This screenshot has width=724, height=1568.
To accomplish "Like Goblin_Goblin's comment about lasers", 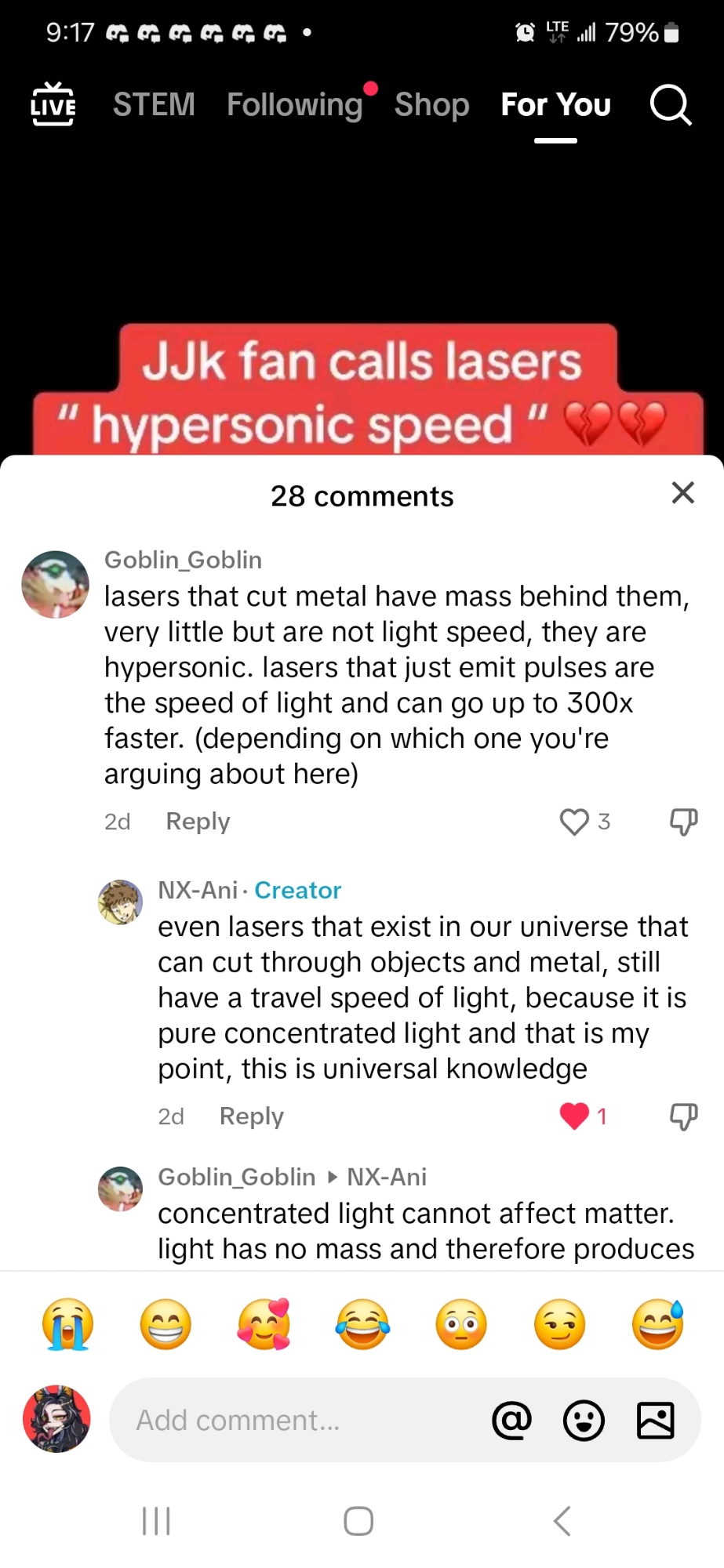I will click(x=574, y=822).
